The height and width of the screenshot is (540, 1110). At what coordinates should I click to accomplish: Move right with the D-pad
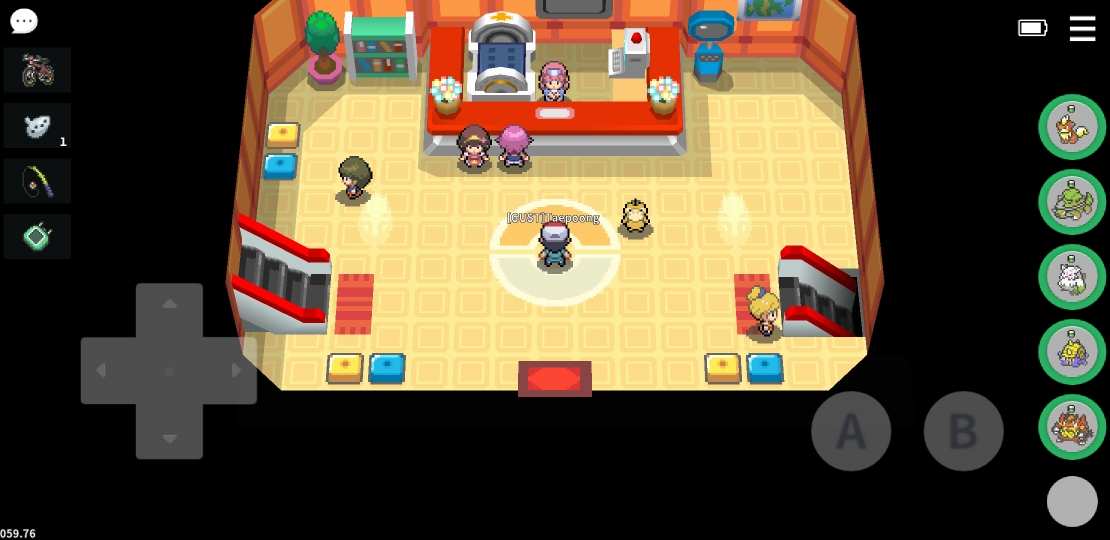(x=234, y=371)
